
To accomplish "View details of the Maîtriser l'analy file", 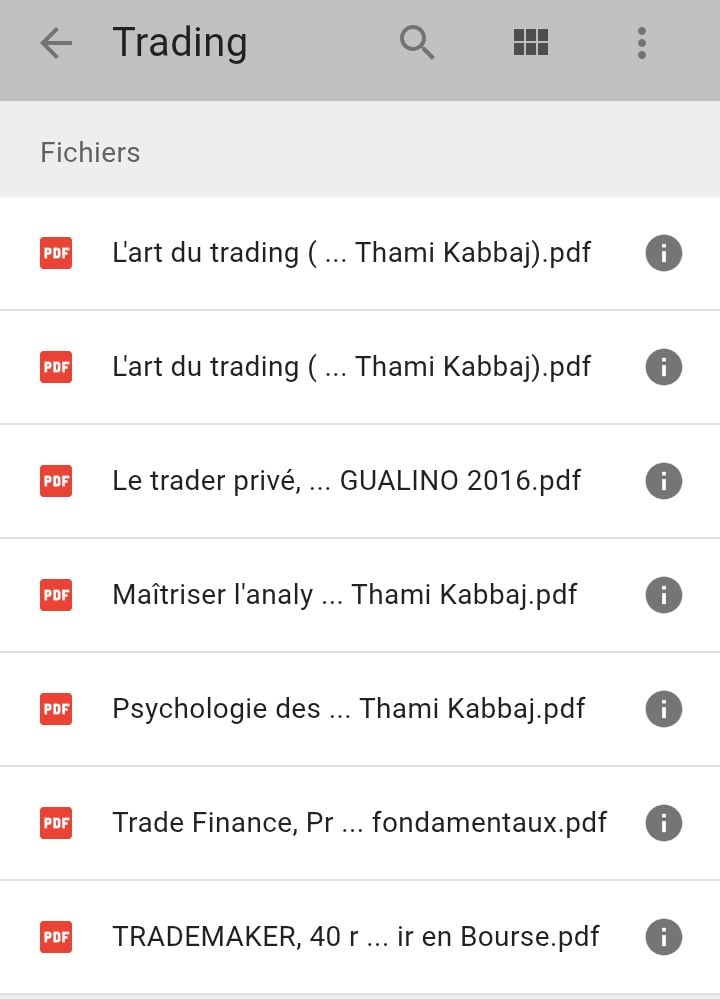I will [x=664, y=595].
